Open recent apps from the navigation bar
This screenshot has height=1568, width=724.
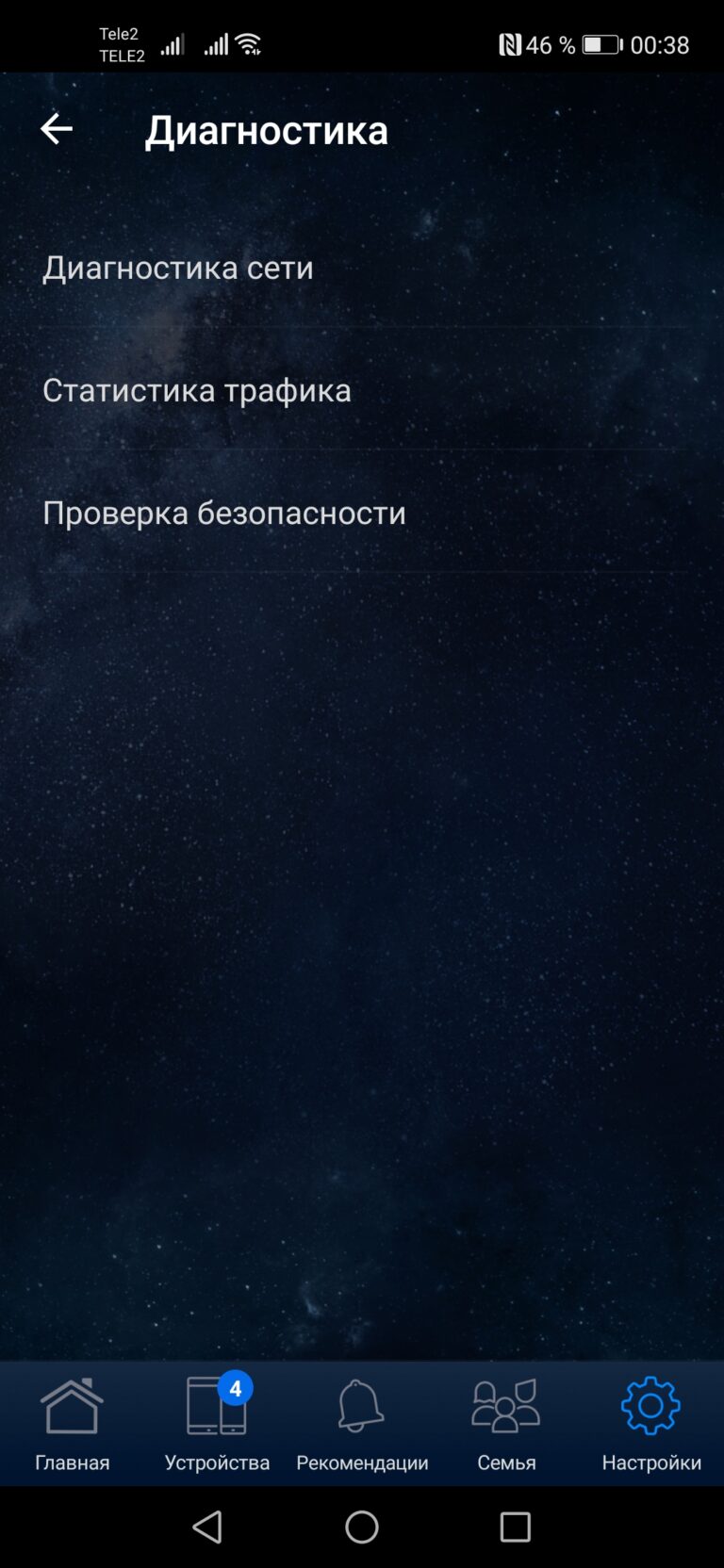tap(516, 1527)
